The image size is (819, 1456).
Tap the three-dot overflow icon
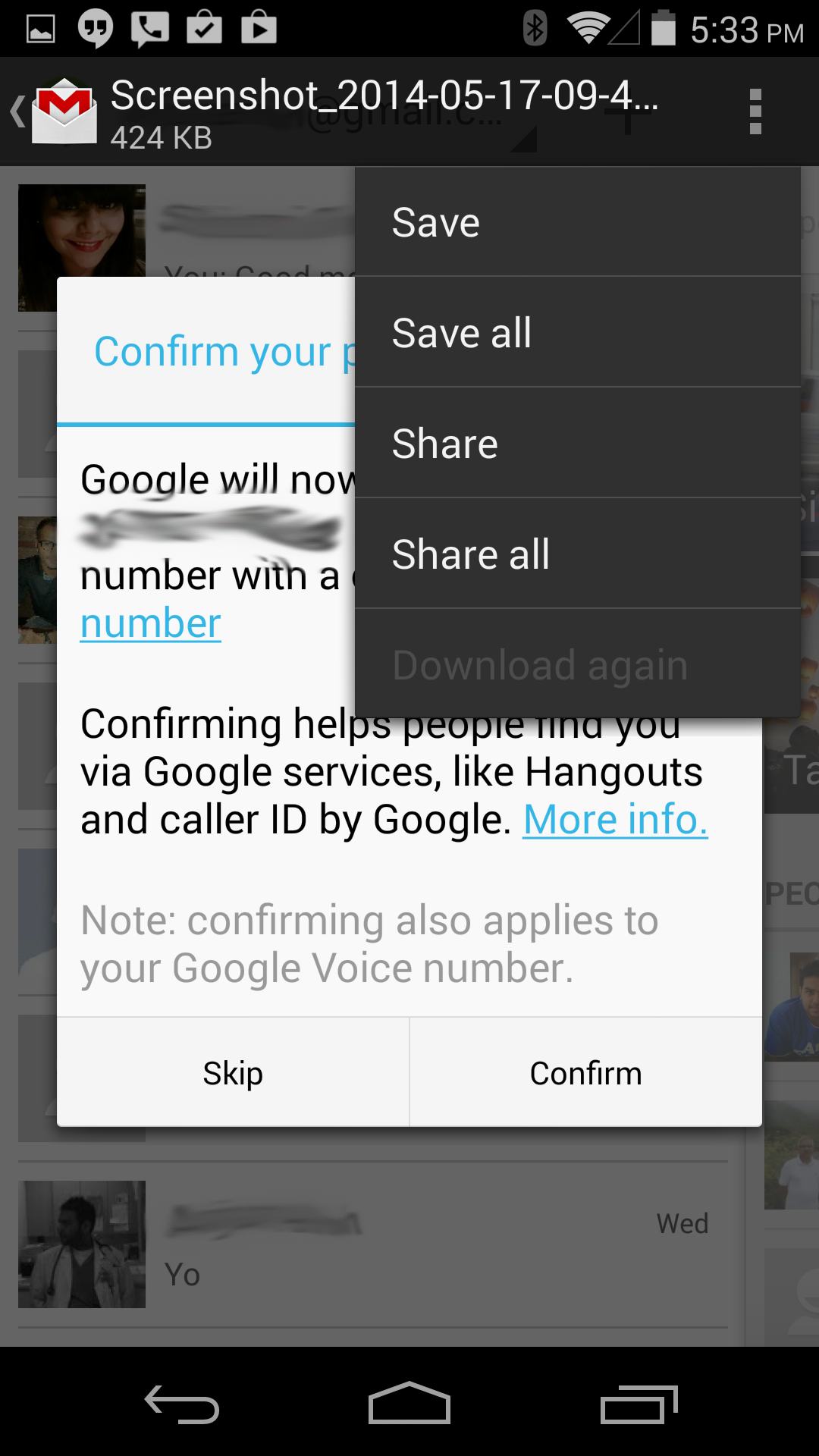[755, 111]
